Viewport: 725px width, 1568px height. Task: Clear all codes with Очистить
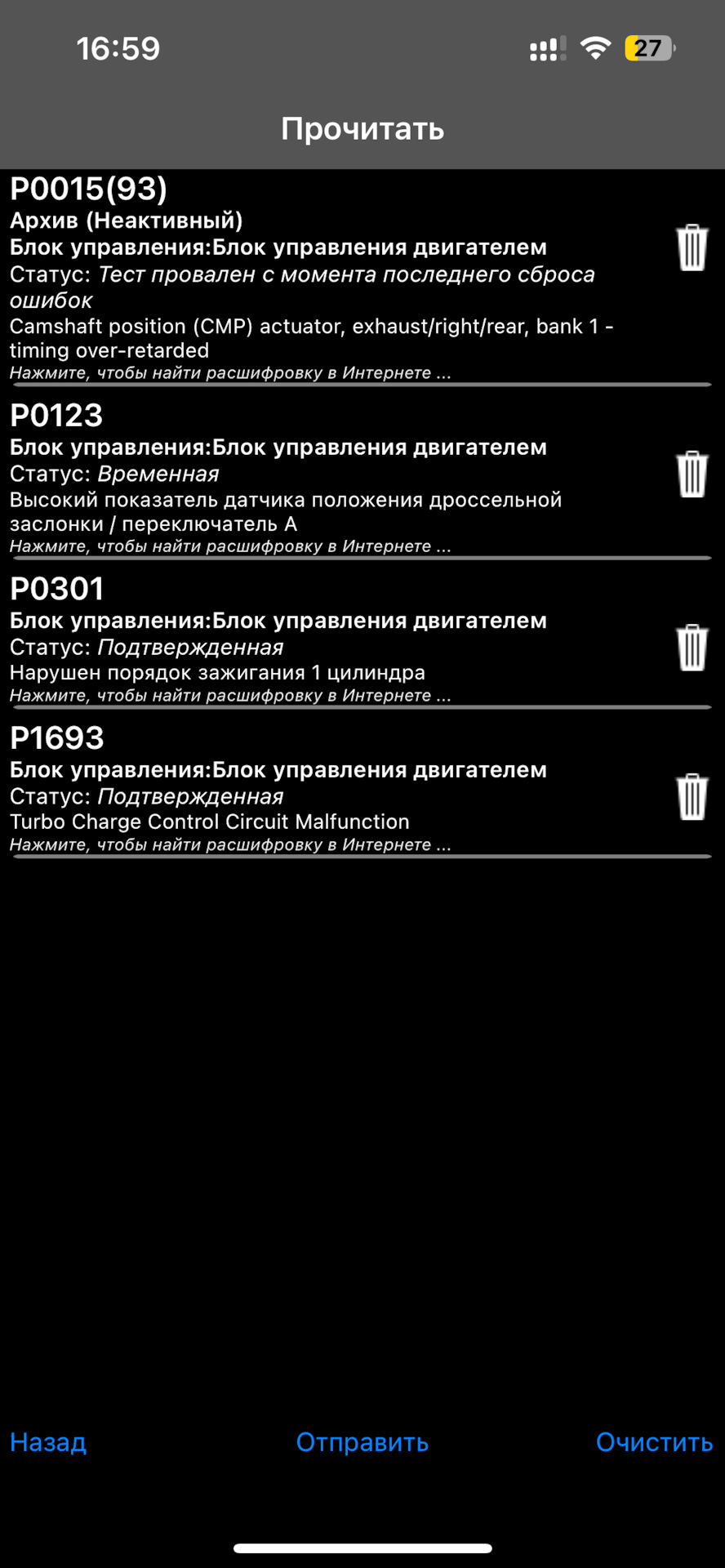(x=654, y=1442)
